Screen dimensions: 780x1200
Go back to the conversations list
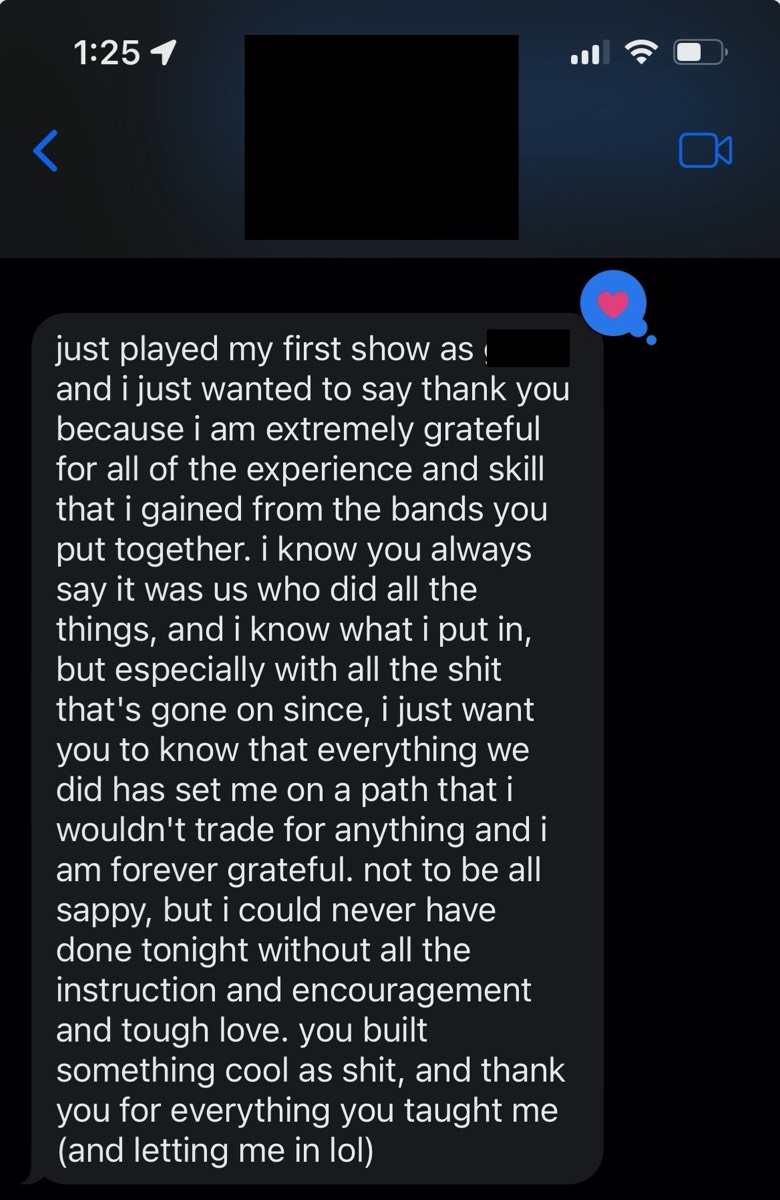(45, 151)
